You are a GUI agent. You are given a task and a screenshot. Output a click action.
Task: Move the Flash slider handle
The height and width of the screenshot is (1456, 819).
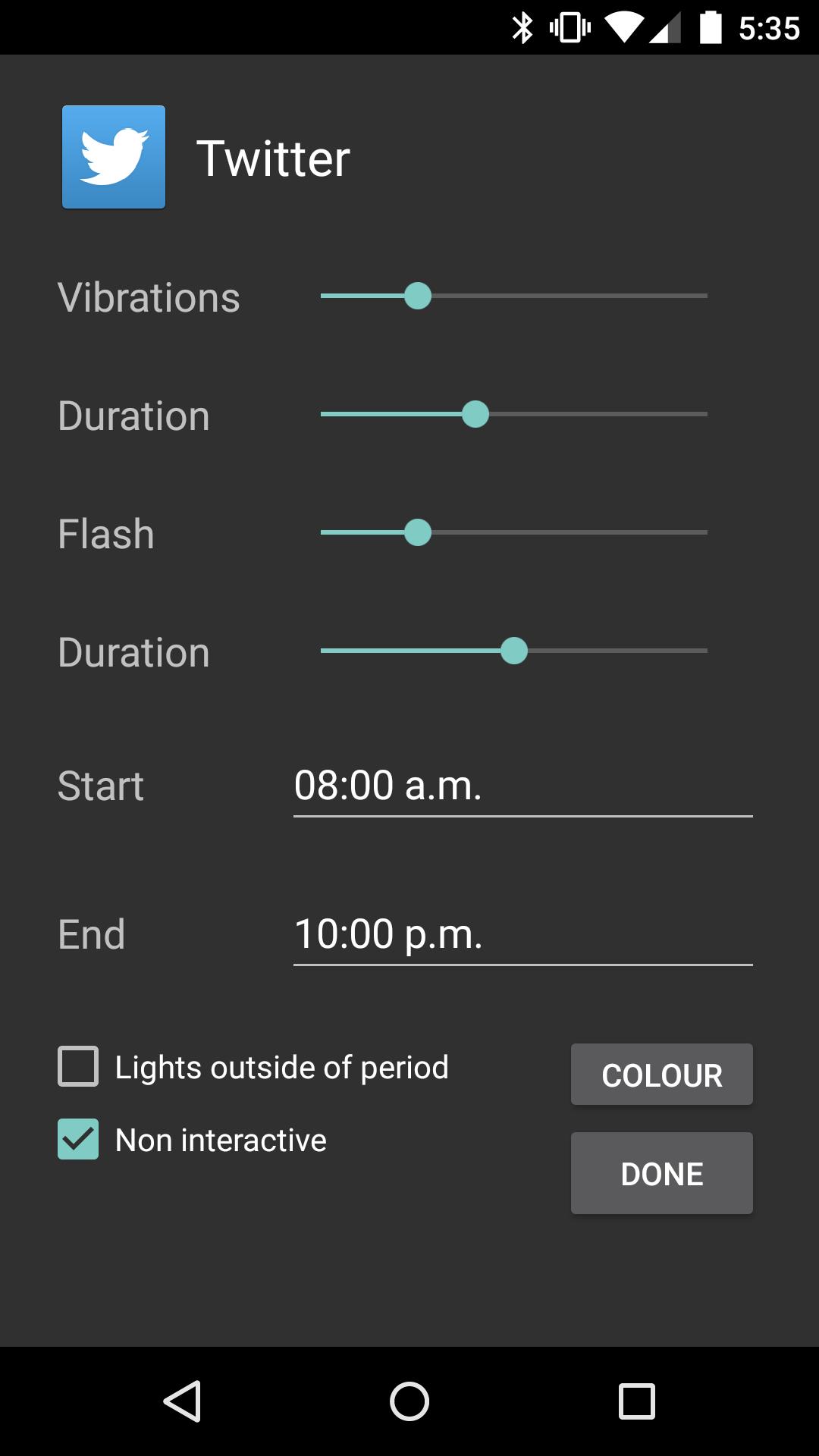(418, 533)
